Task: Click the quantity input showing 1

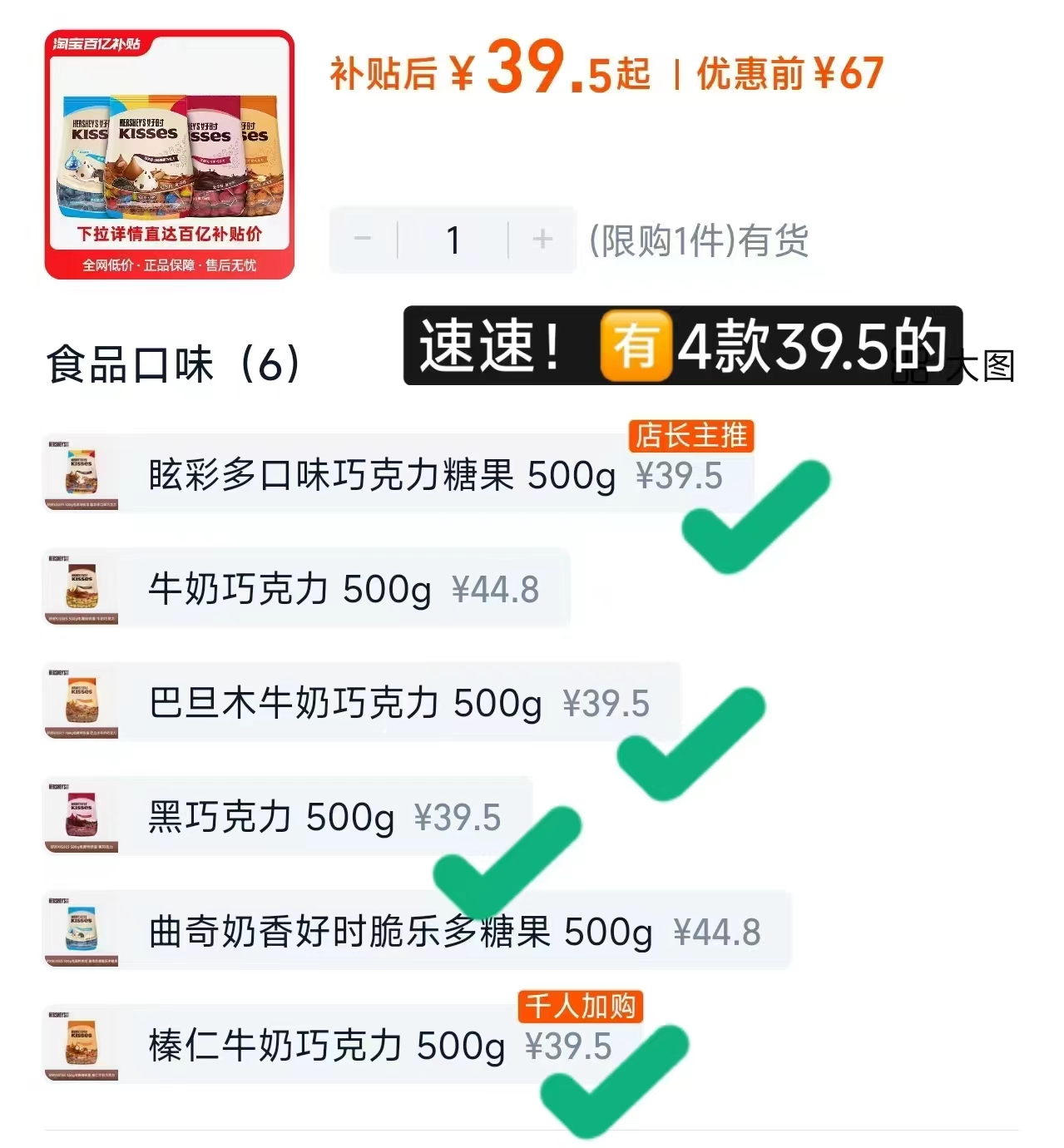Action: 452,240
